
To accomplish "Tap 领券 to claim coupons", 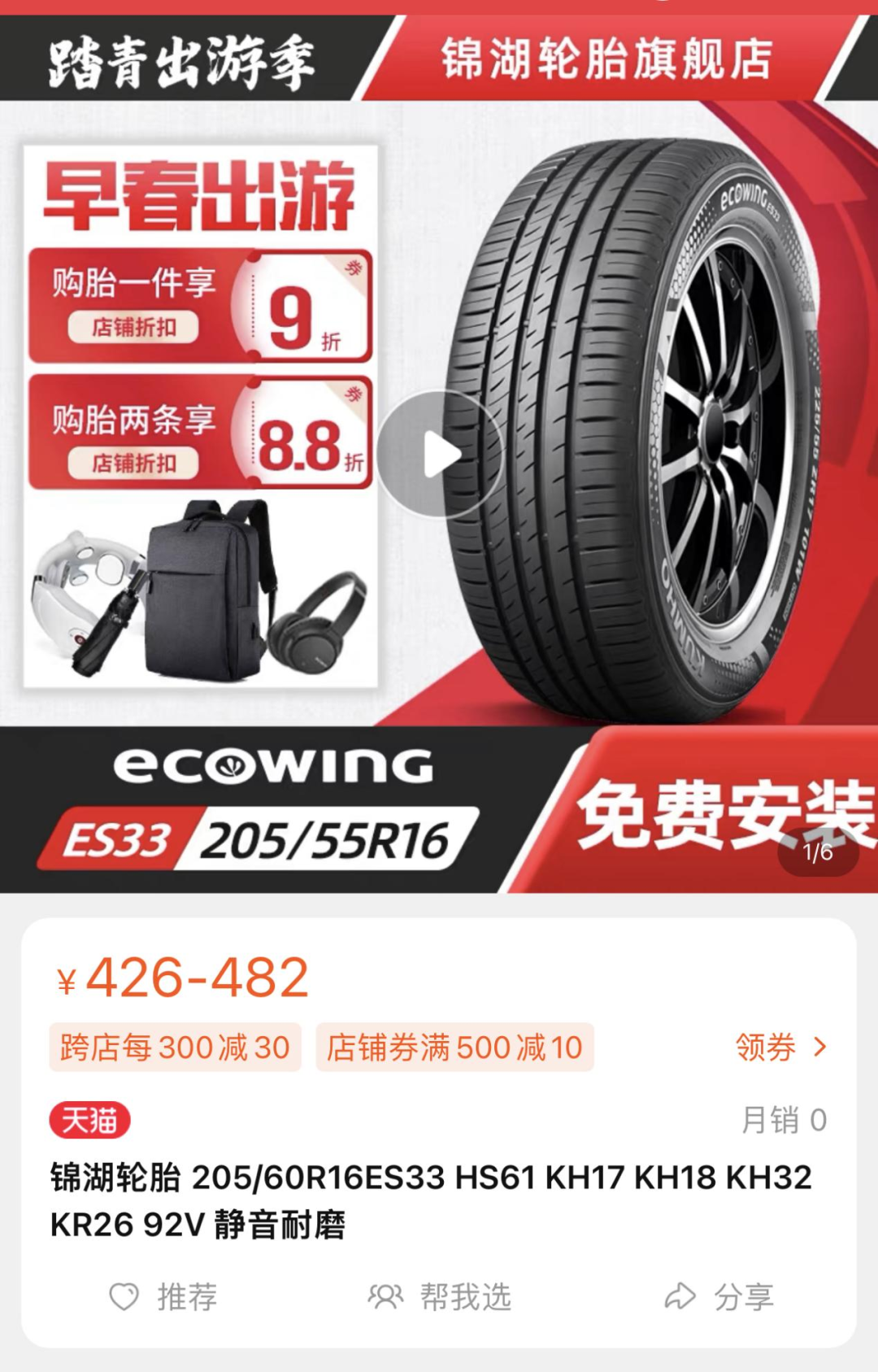I will click(780, 1048).
